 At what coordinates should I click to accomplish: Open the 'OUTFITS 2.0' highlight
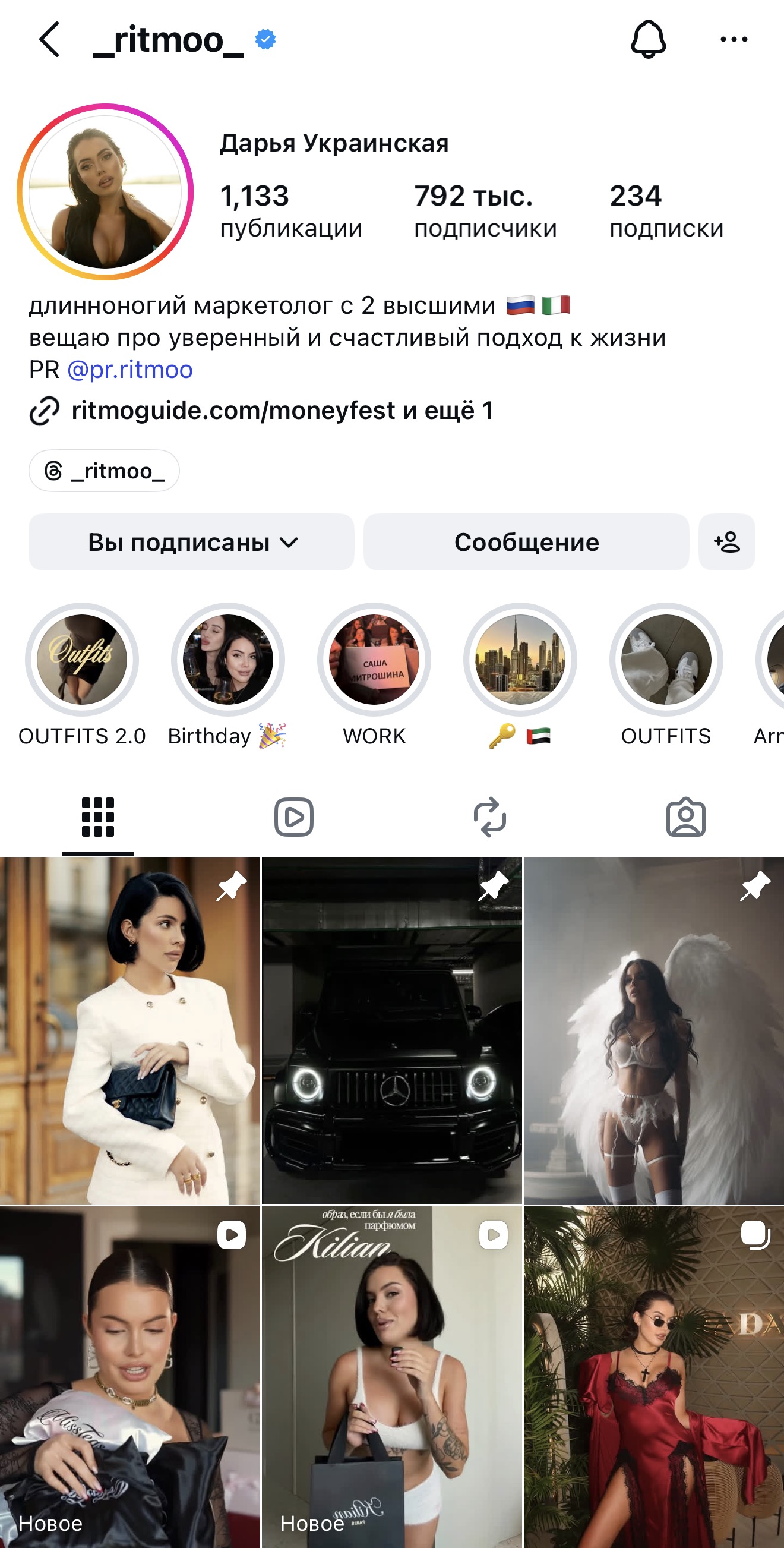tap(82, 659)
